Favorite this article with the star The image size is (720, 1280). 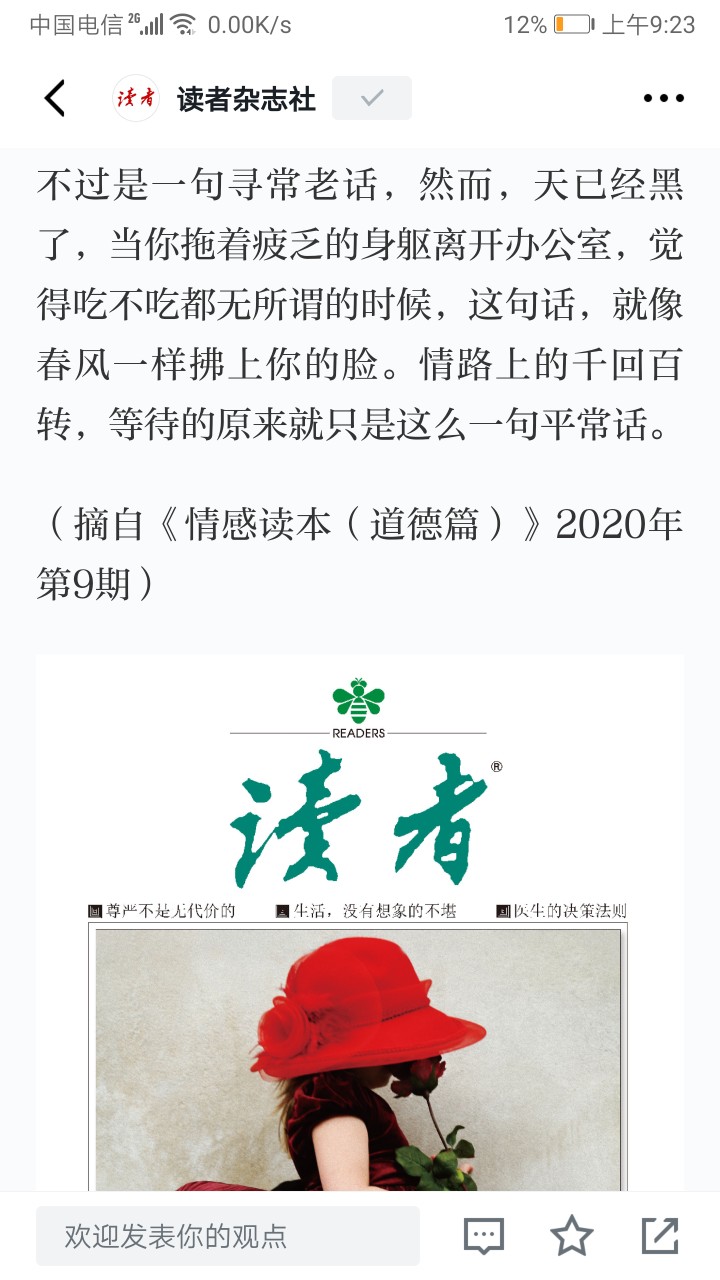tap(572, 1236)
